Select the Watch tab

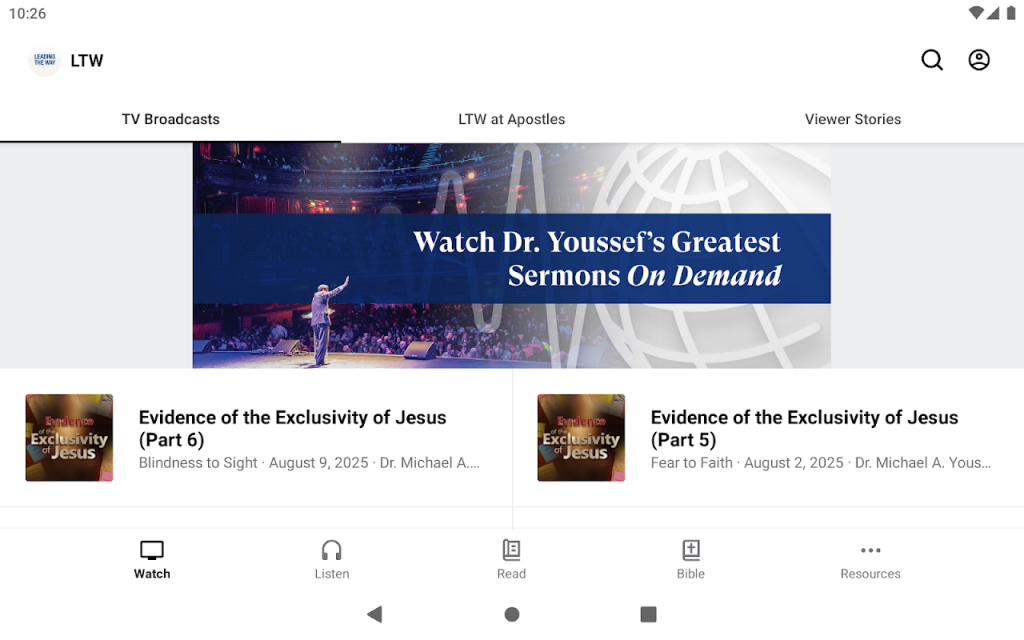coord(152,559)
